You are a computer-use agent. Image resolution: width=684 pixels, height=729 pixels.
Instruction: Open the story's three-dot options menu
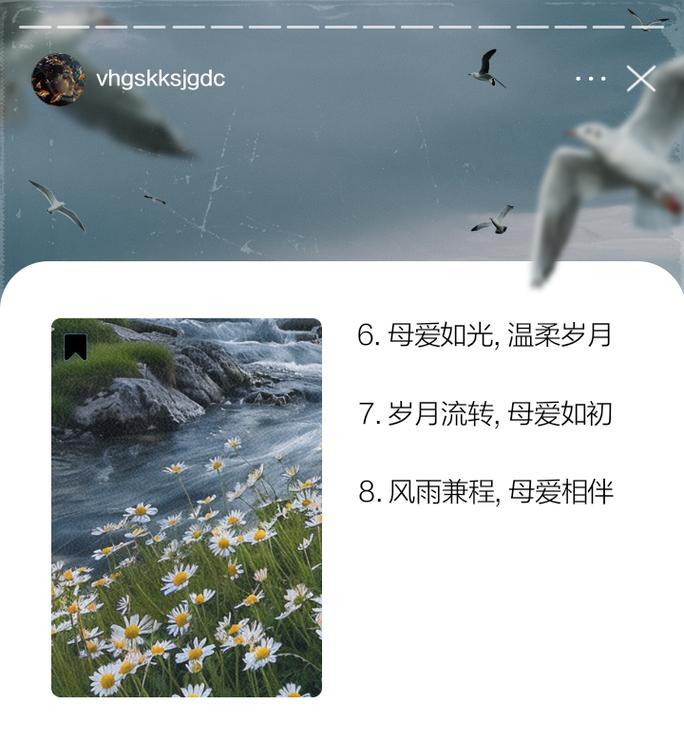[x=591, y=78]
